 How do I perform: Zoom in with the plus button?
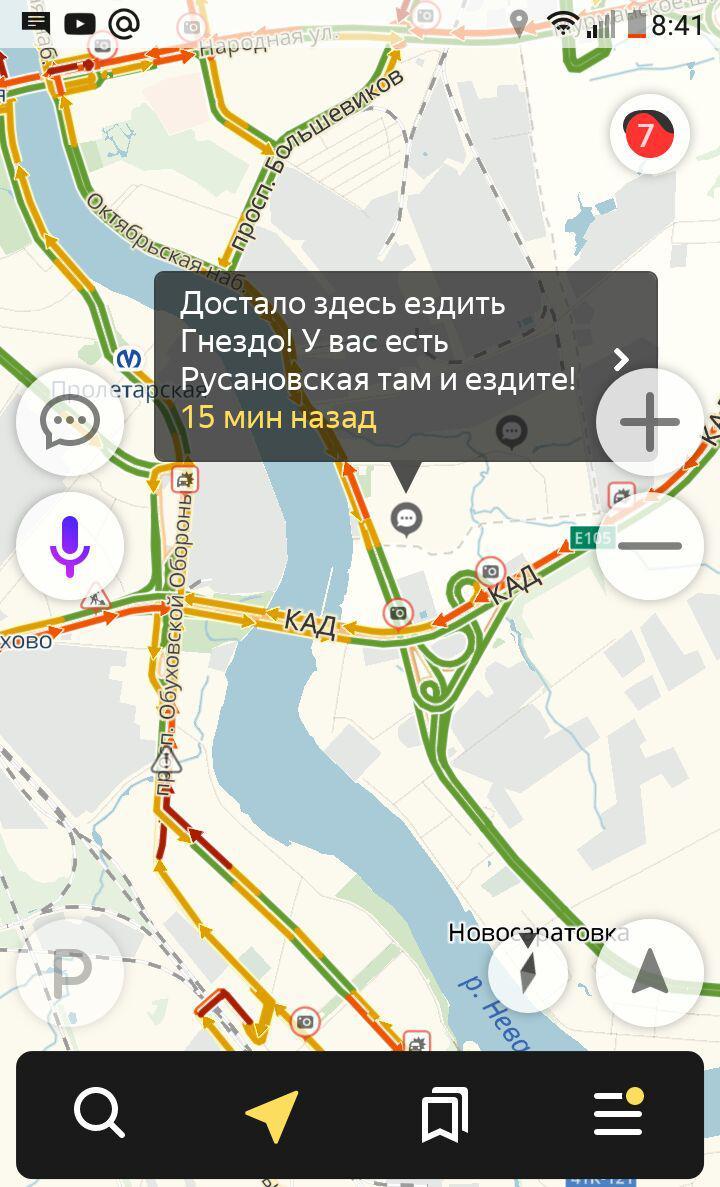tap(649, 422)
